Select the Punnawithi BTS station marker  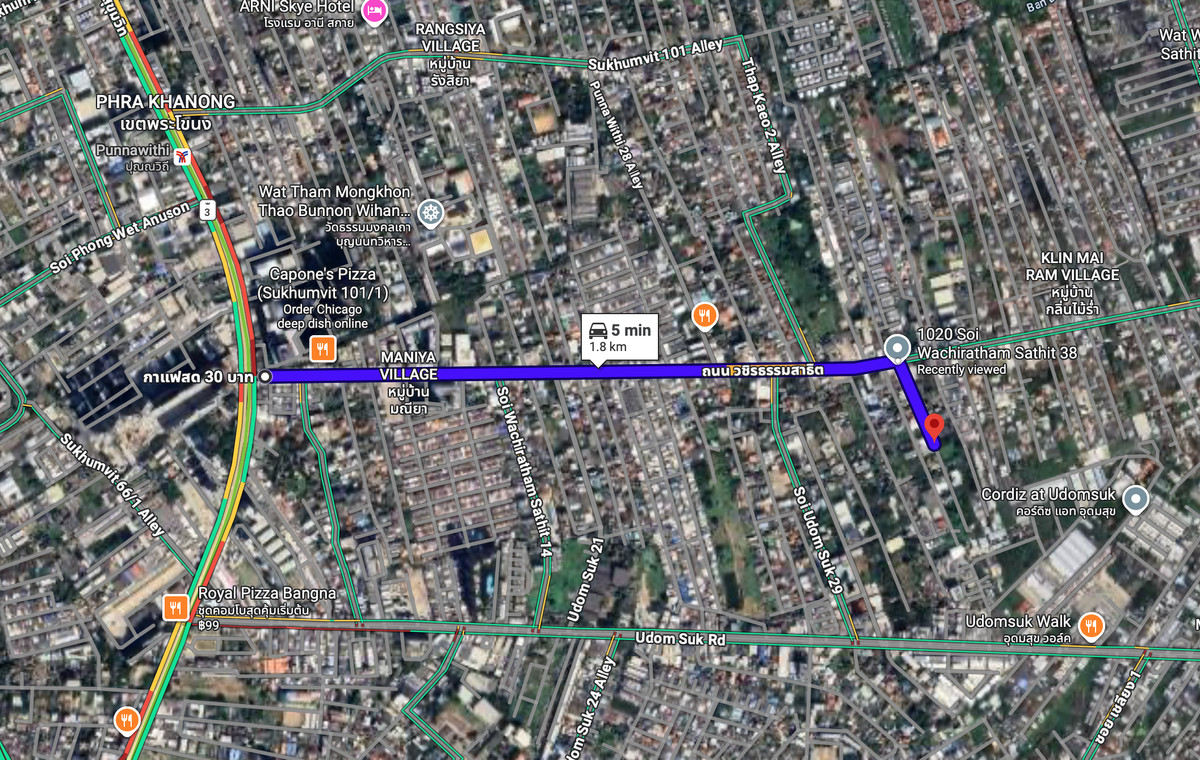pyautogui.click(x=182, y=157)
